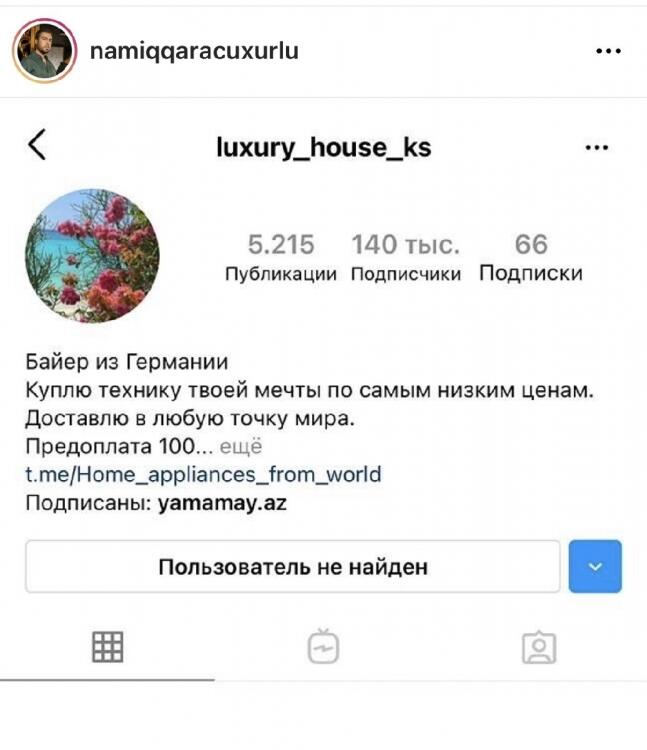Image resolution: width=647 pixels, height=750 pixels.
Task: Open the namiqqaracuxurlu username profile
Action: pos(194,50)
